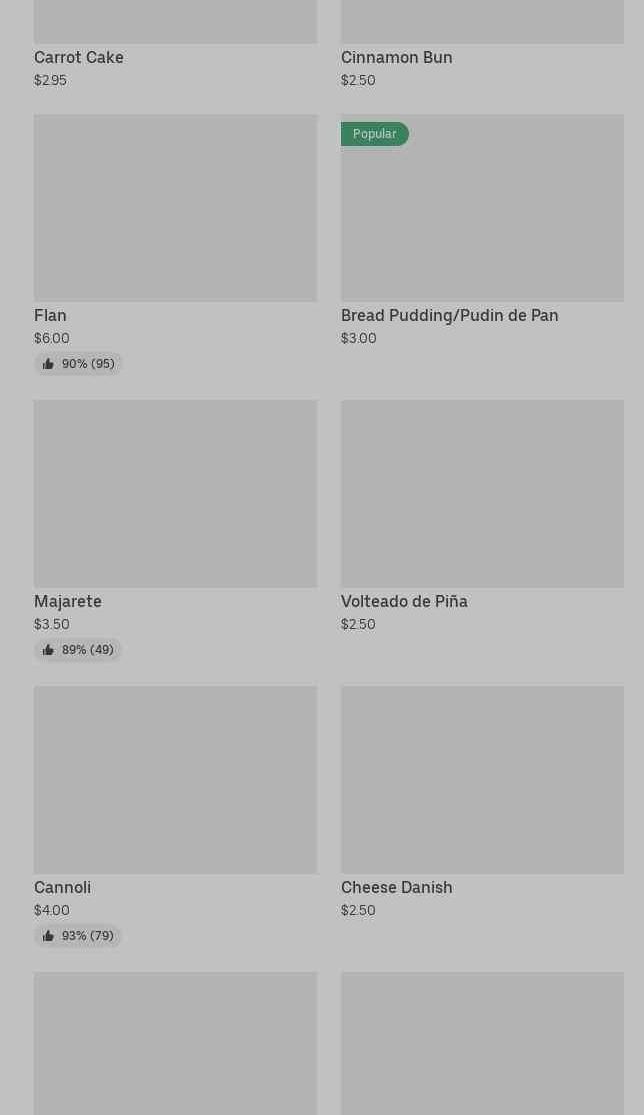Open the Cannoli item
Screen dimensions: 644x1115
pyautogui.click(x=175, y=816)
